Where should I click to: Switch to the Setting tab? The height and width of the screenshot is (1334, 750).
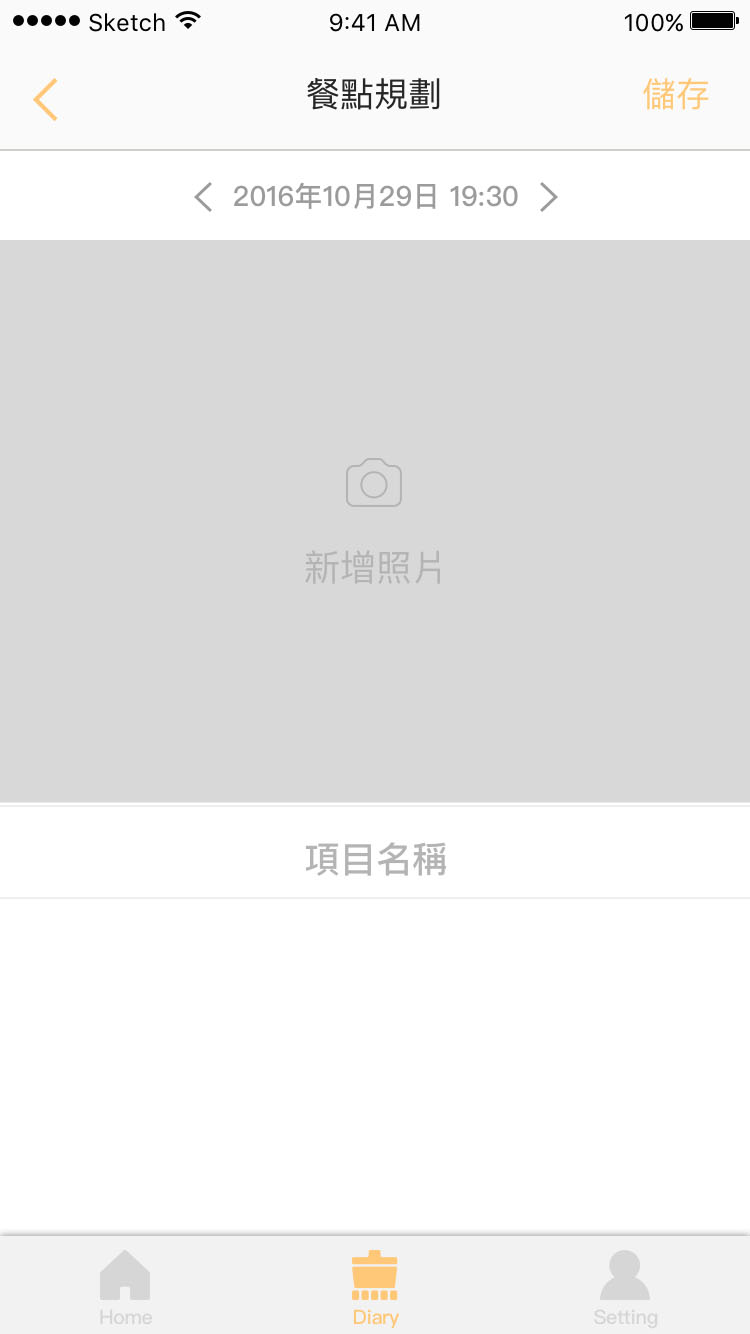[625, 1288]
